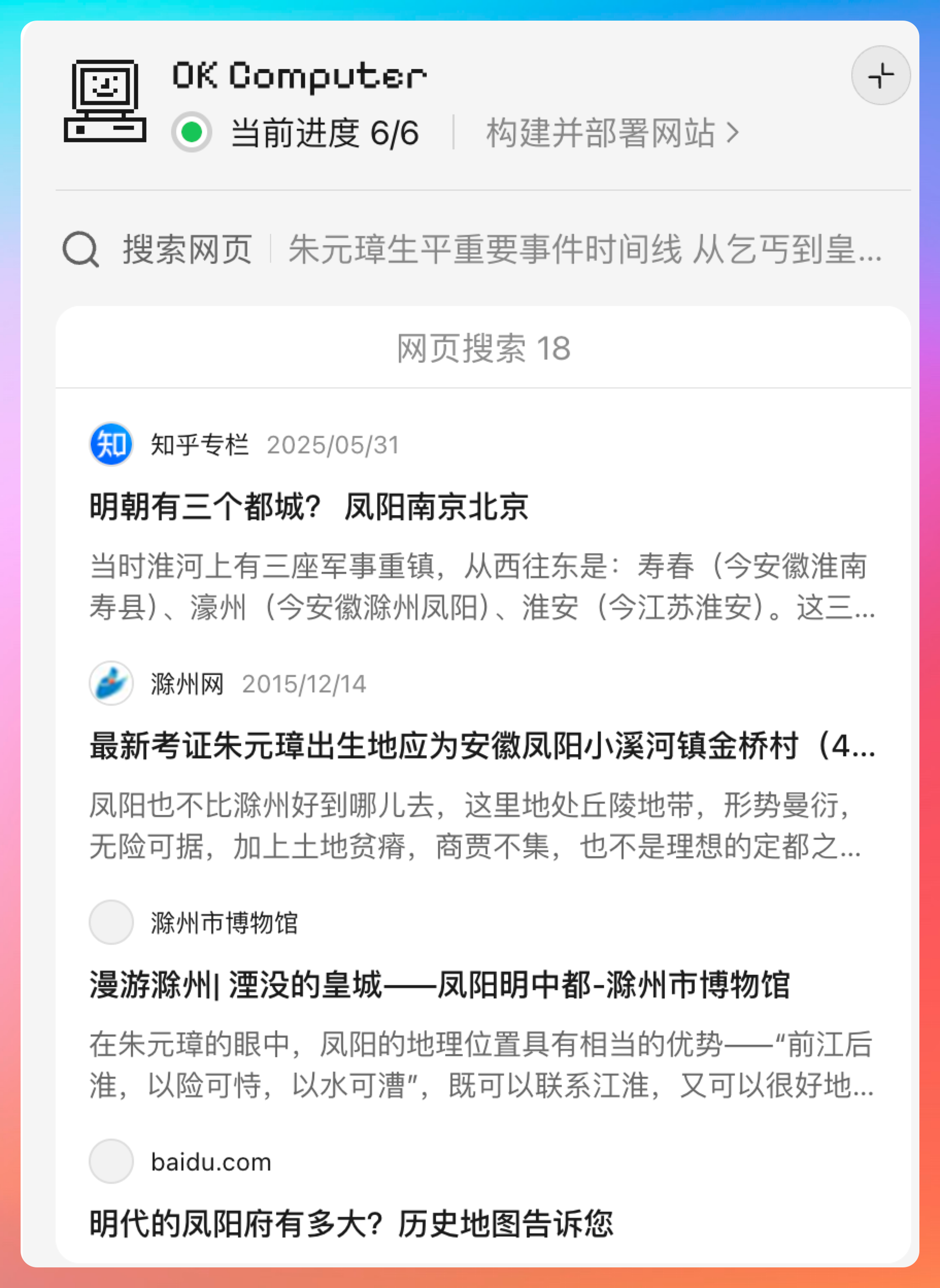Viewport: 940px width, 1288px height.
Task: Open the 滁州网 result on 朱元璋出生地
Action: pos(481,745)
